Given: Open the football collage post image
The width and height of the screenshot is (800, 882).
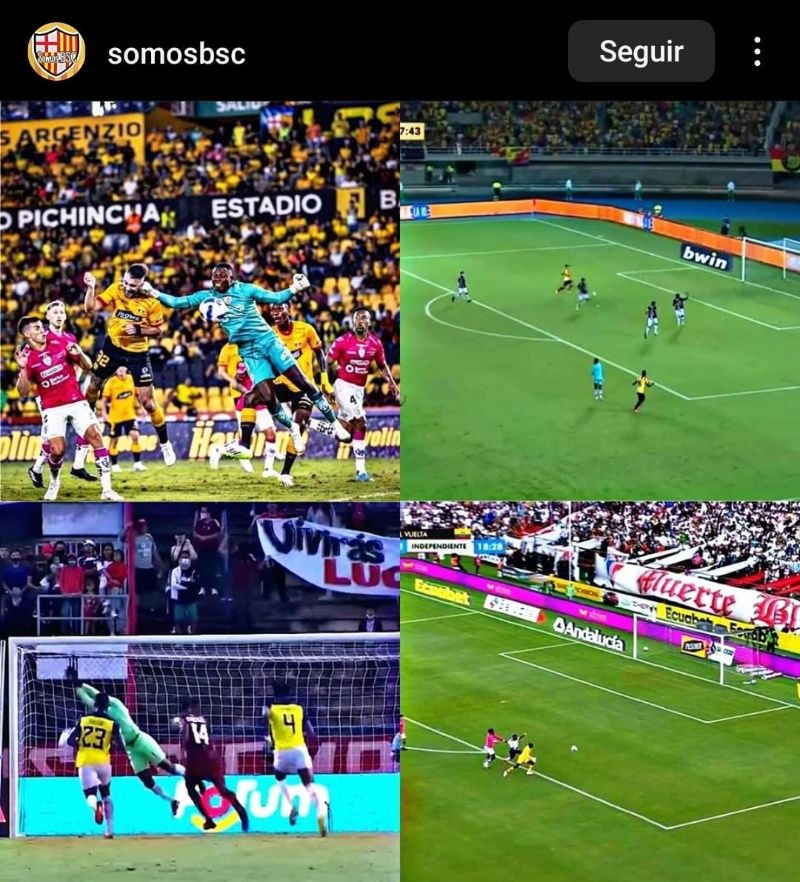Looking at the screenshot, I should [x=400, y=490].
